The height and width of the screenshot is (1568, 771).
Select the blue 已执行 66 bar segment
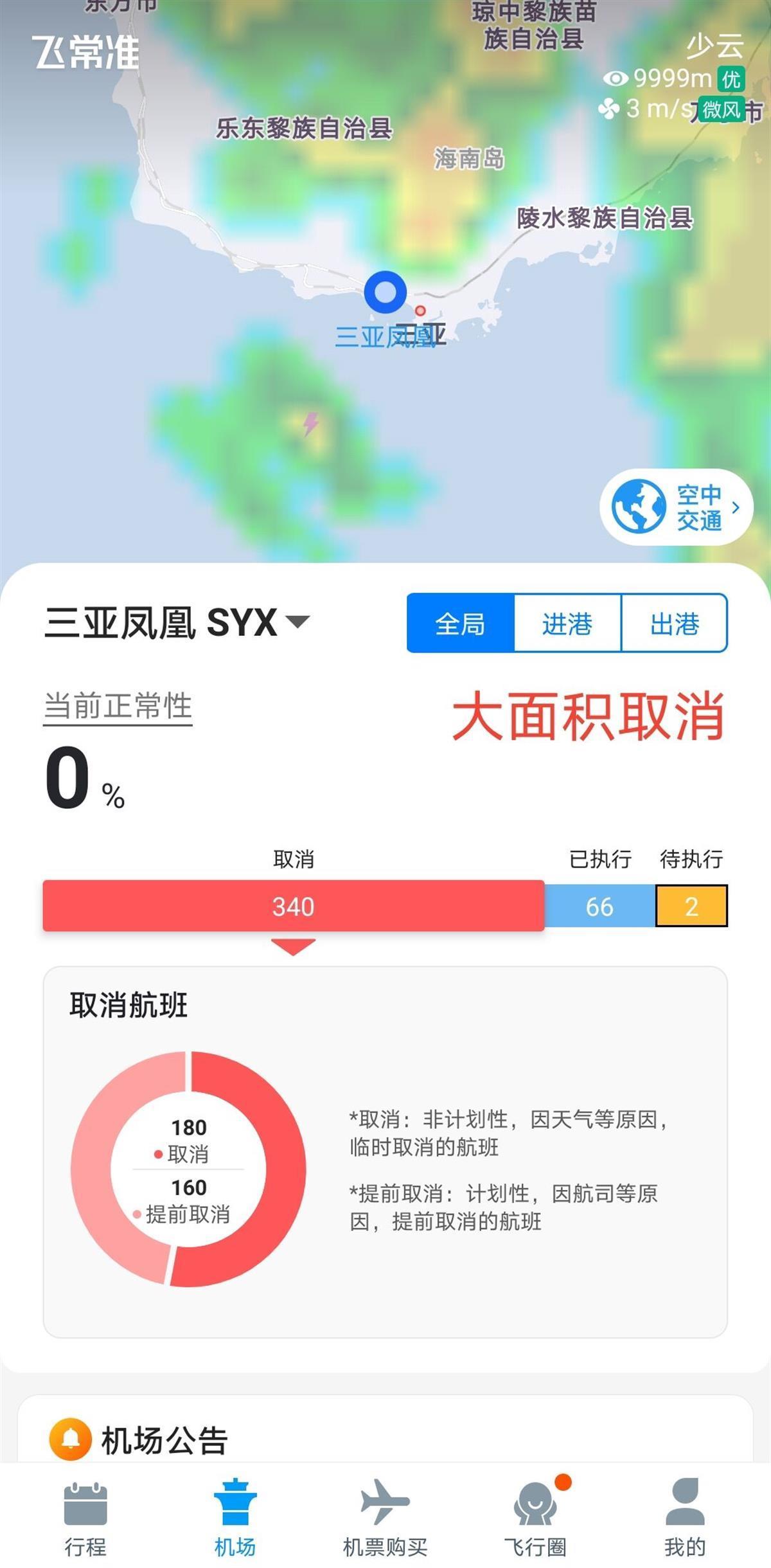pyautogui.click(x=599, y=906)
